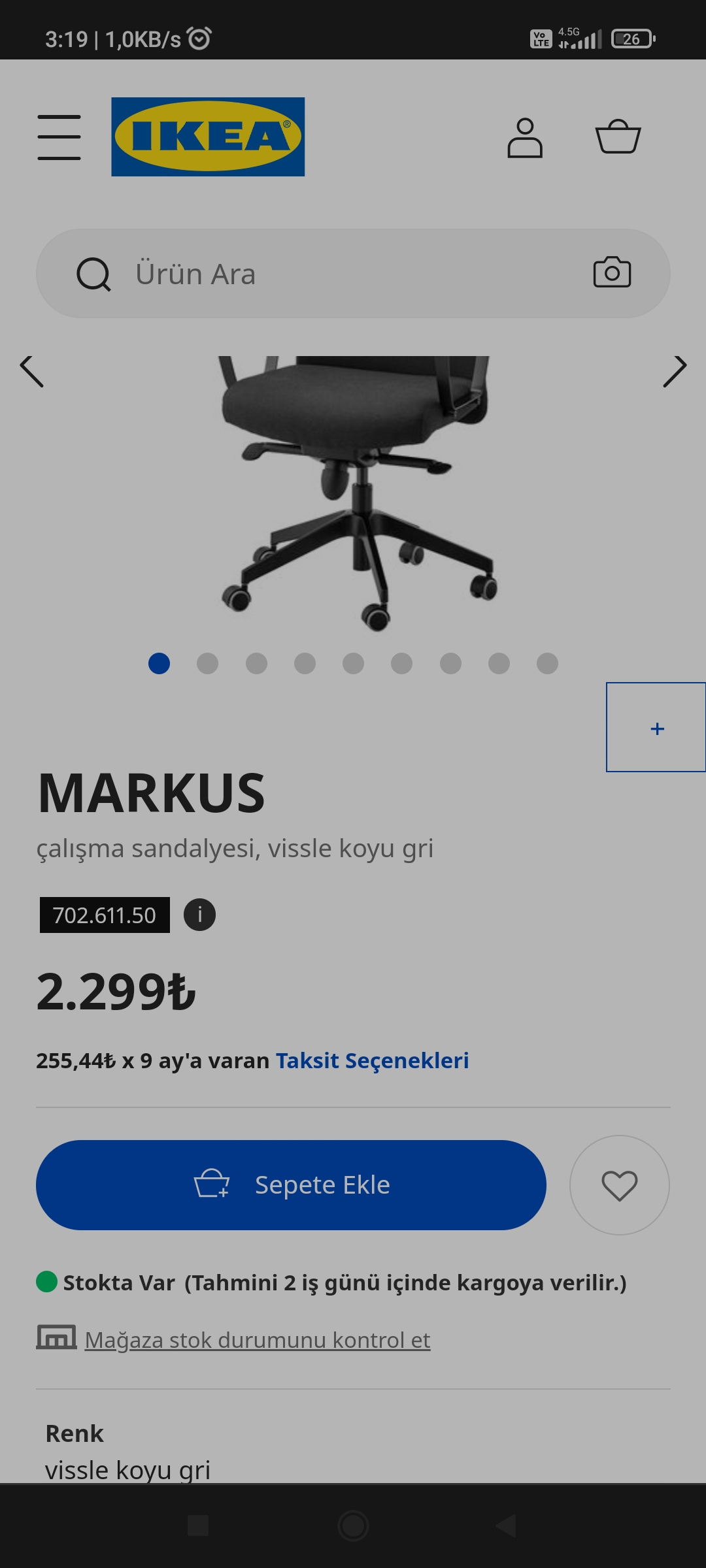This screenshot has height=1568, width=706.
Task: Tap the system home button
Action: [x=353, y=1526]
